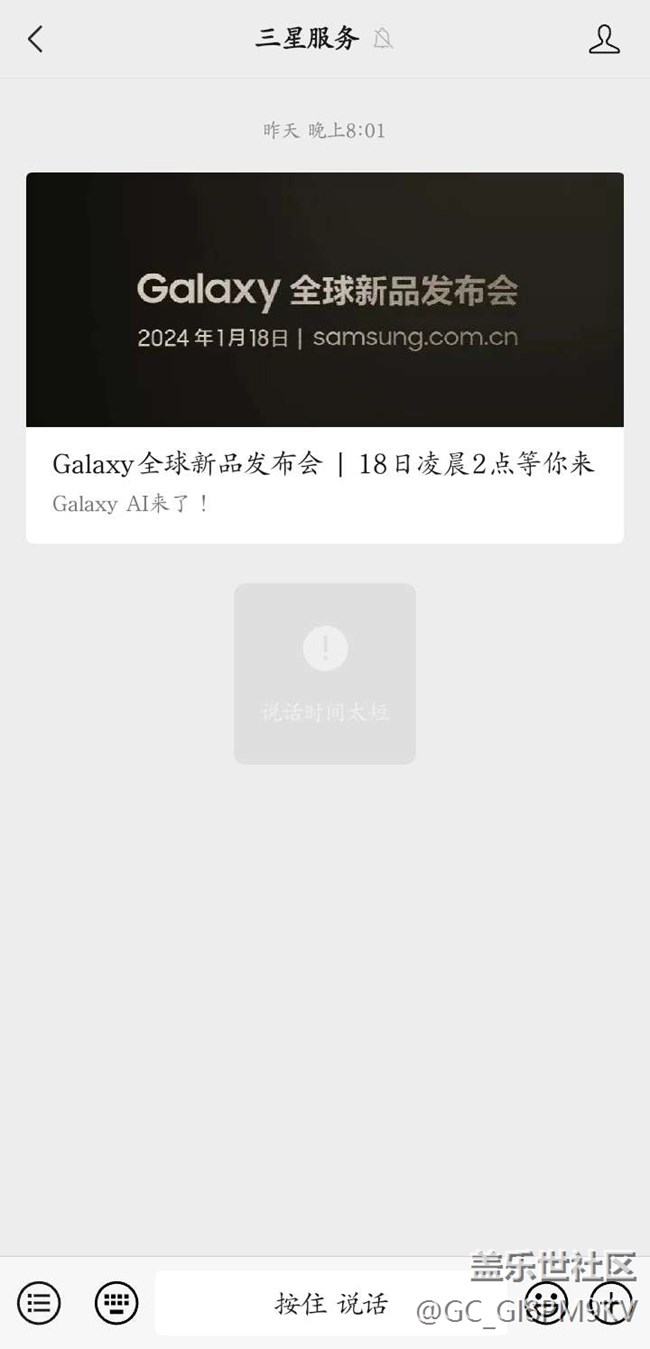Screen dimensions: 650x1349
Task: Switch to keyboard text input
Action: pyautogui.click(x=116, y=1303)
